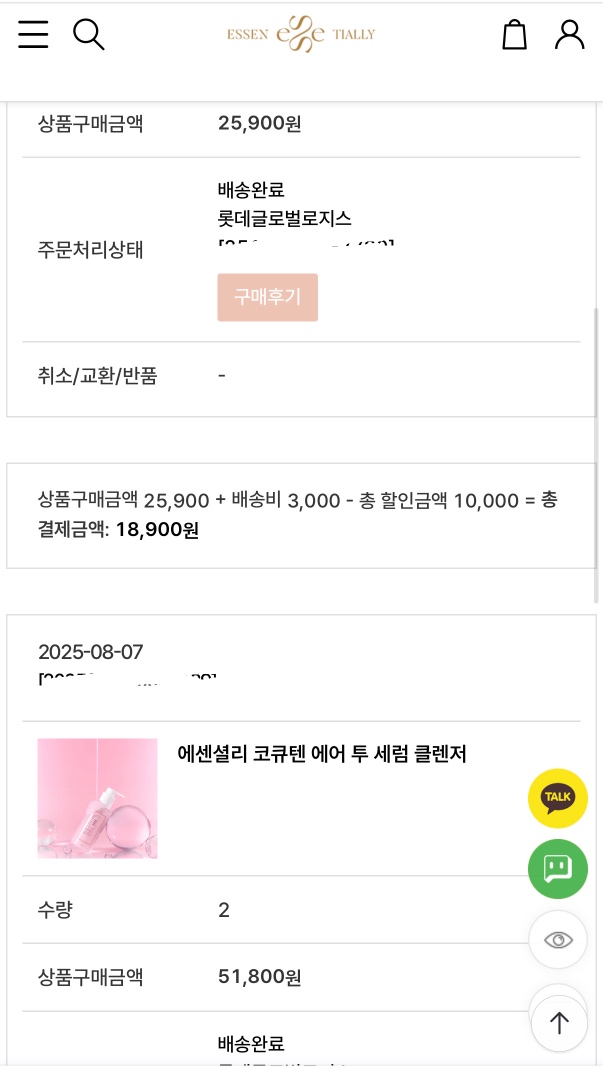
Task: Tap the 구매후기 review button
Action: pos(267,297)
